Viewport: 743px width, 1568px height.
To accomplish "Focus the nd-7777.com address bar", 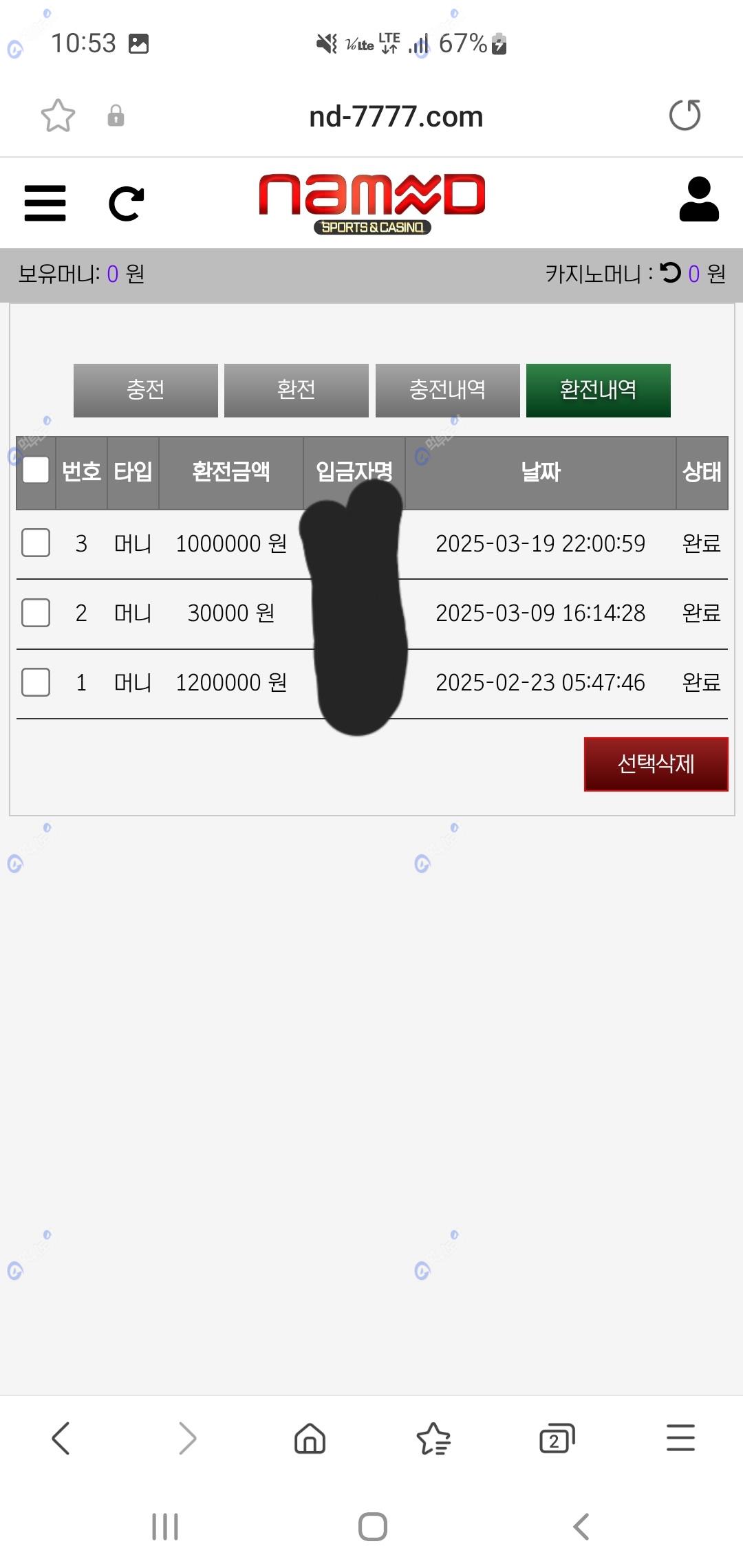I will coord(396,117).
